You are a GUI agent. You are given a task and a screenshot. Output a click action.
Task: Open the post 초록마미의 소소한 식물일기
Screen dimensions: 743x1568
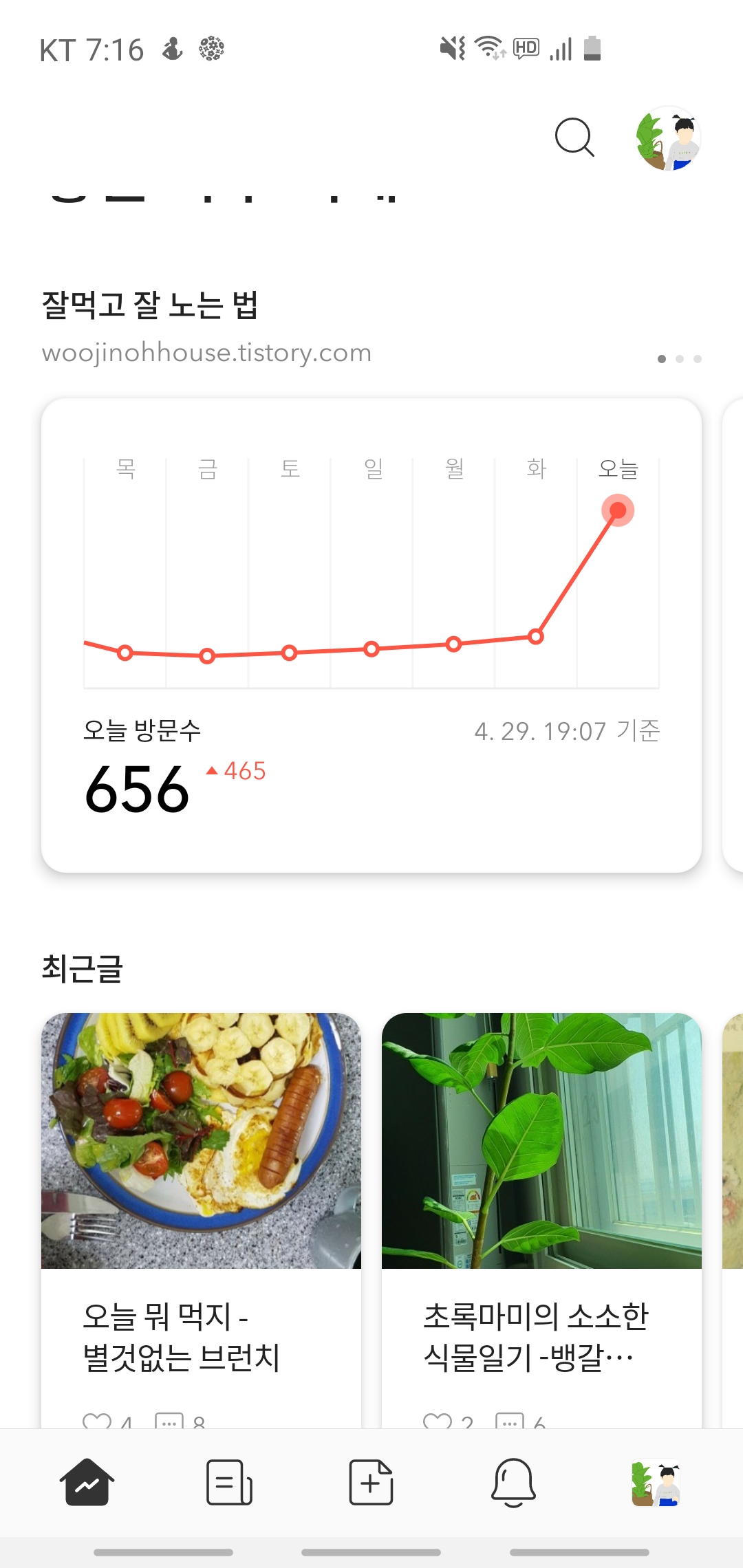[x=541, y=1220]
